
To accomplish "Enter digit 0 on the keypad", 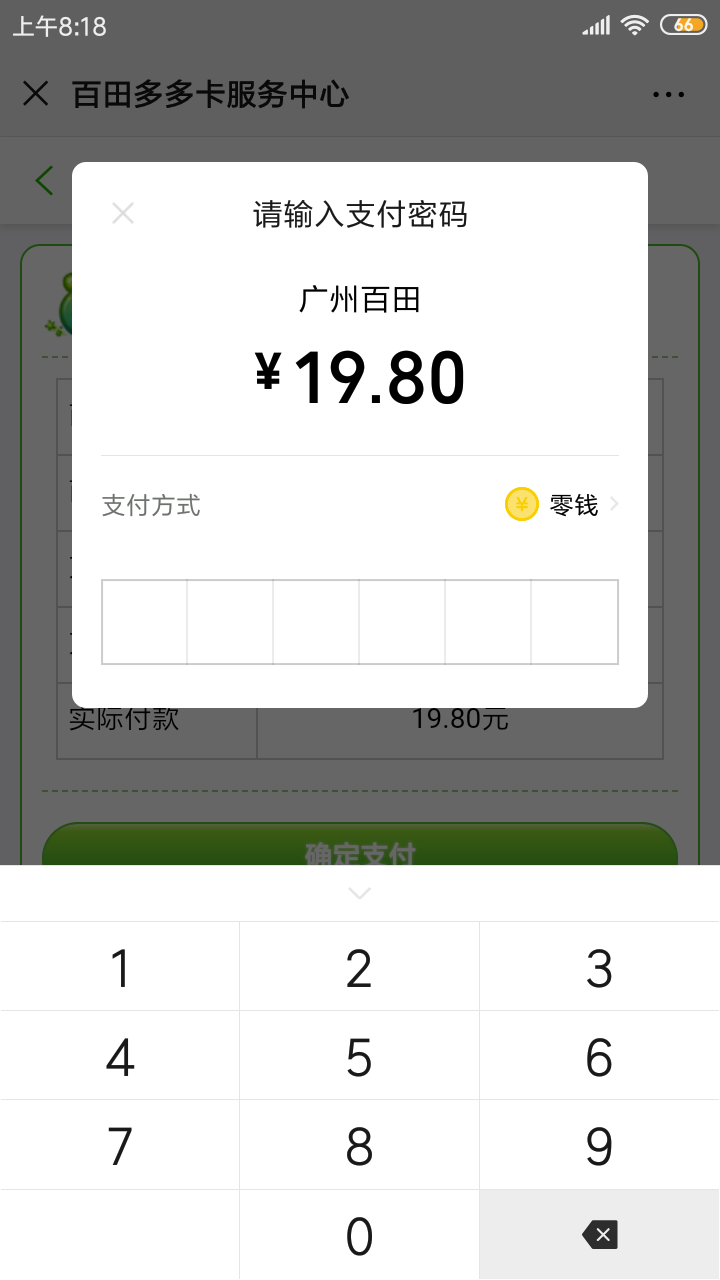I will pyautogui.click(x=360, y=1235).
